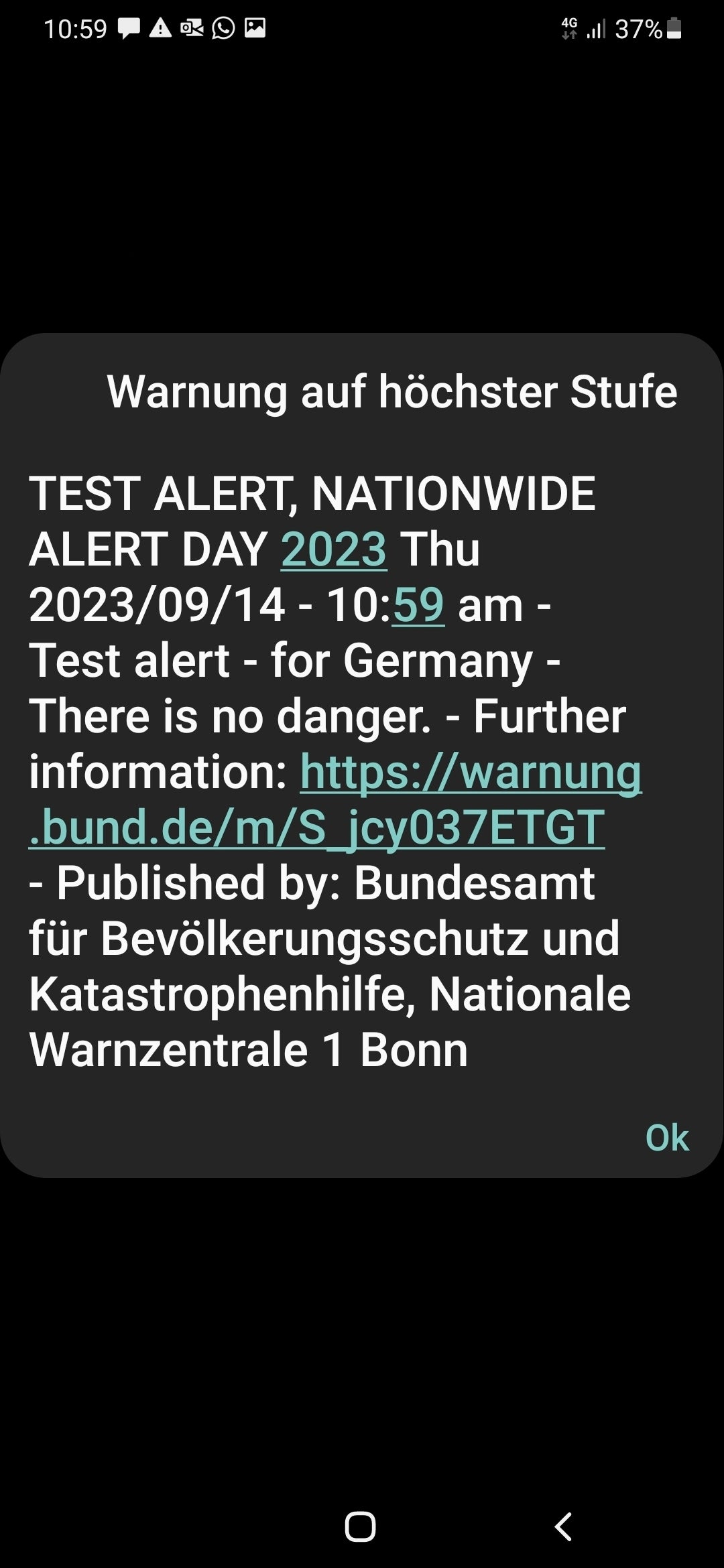Tap the 4G network indicator
The height and width of the screenshot is (1568, 724).
coord(569,27)
